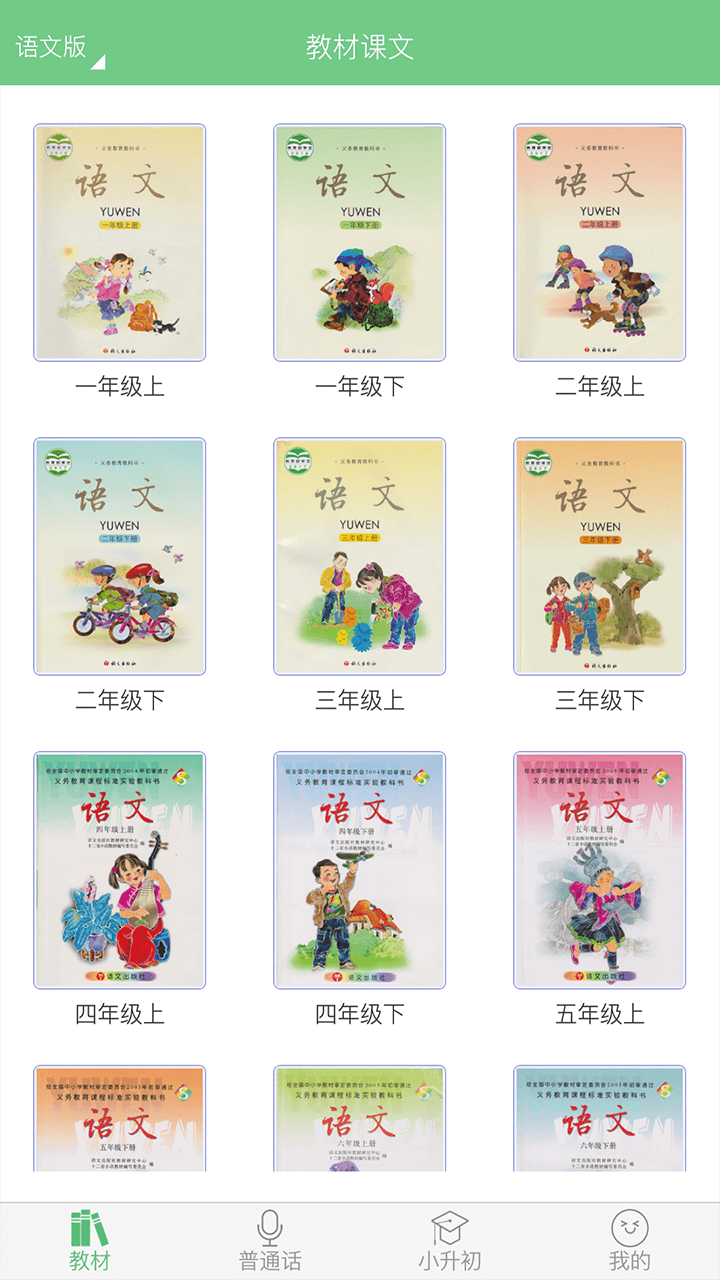
Task: Open the 二年级下 textbook
Action: 120,556
